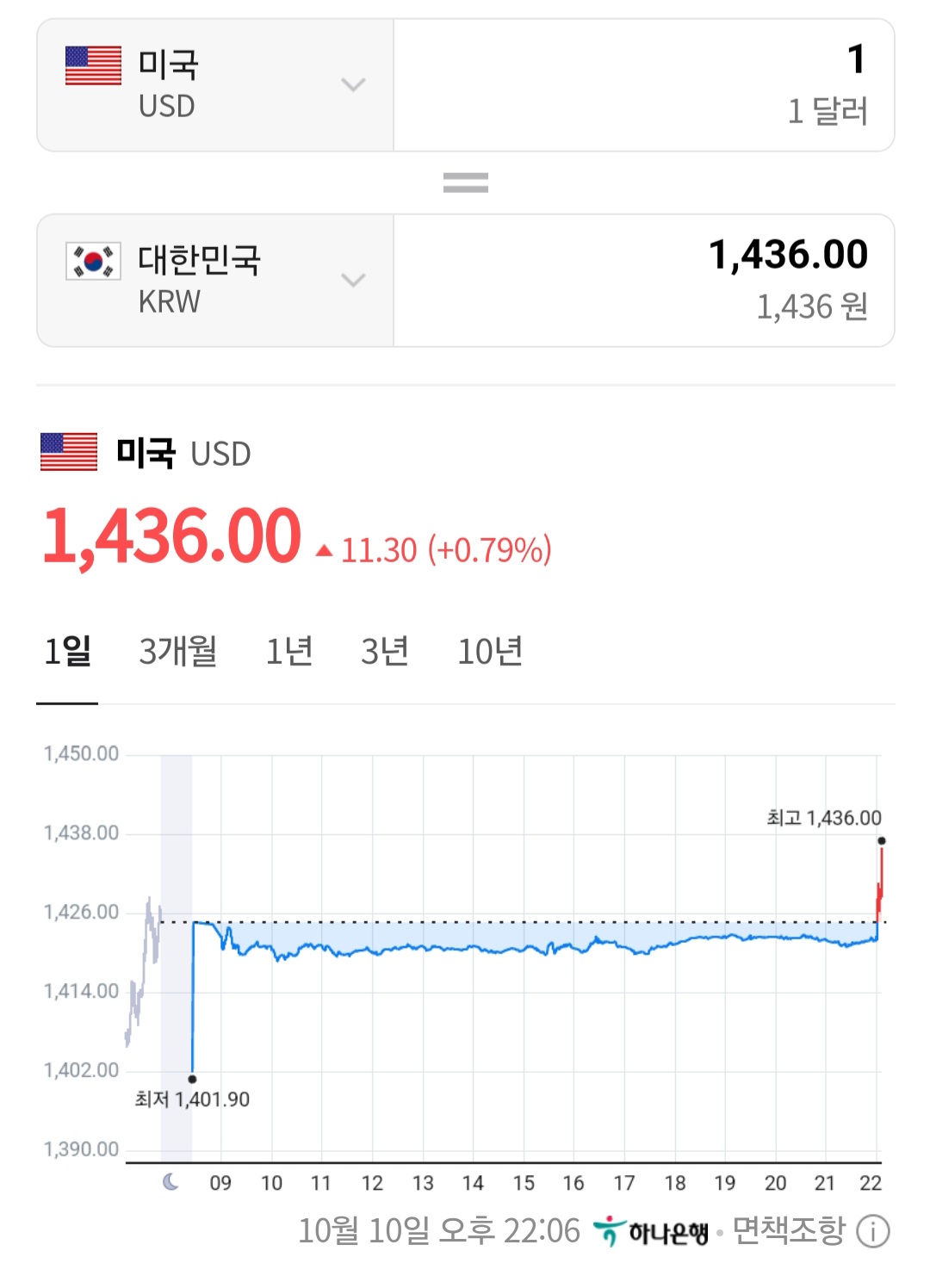The height and width of the screenshot is (1288, 930).
Task: Open the KRW currency selector dropdown
Action: 215,281
